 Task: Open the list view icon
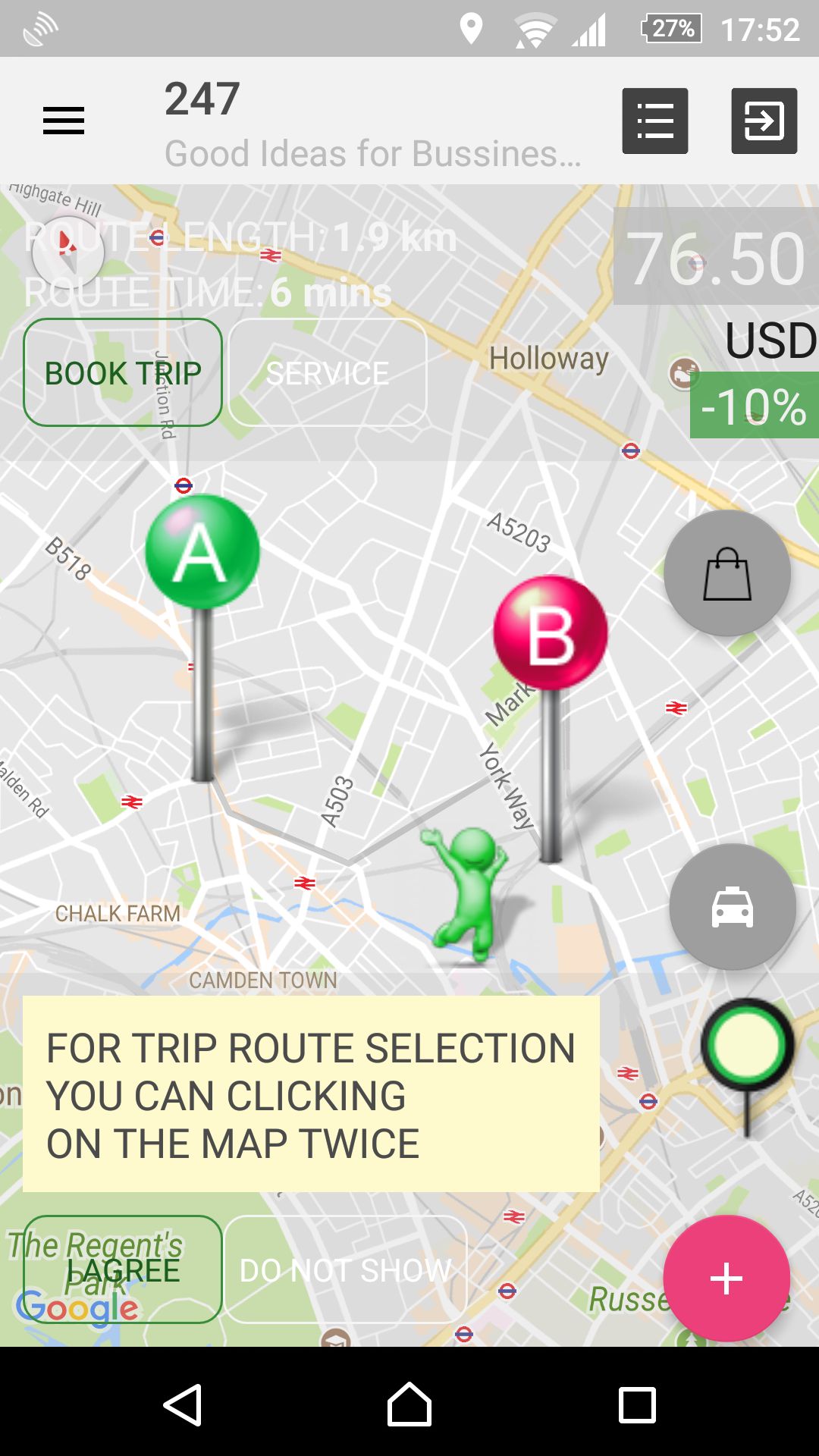pyautogui.click(x=655, y=121)
